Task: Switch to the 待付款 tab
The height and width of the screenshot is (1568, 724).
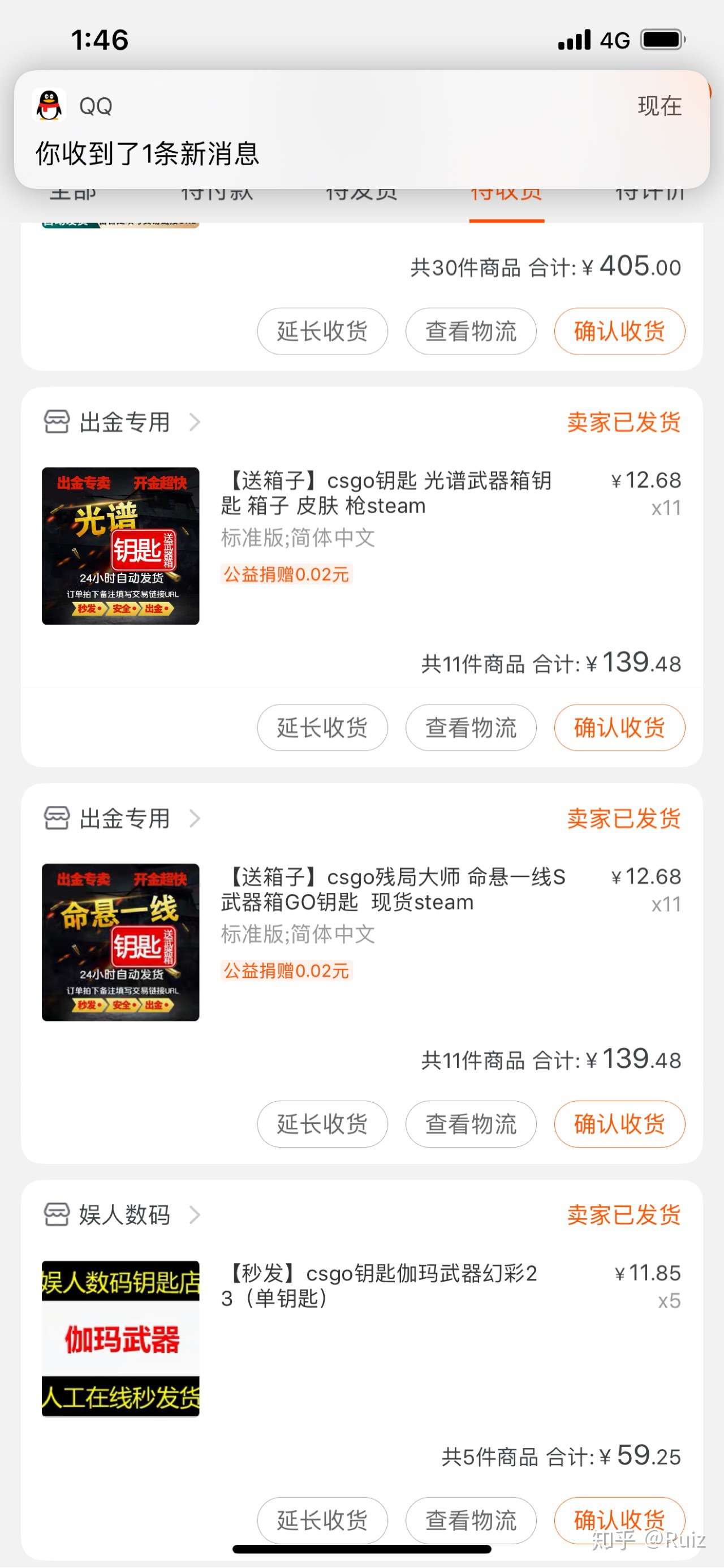Action: pos(216,194)
